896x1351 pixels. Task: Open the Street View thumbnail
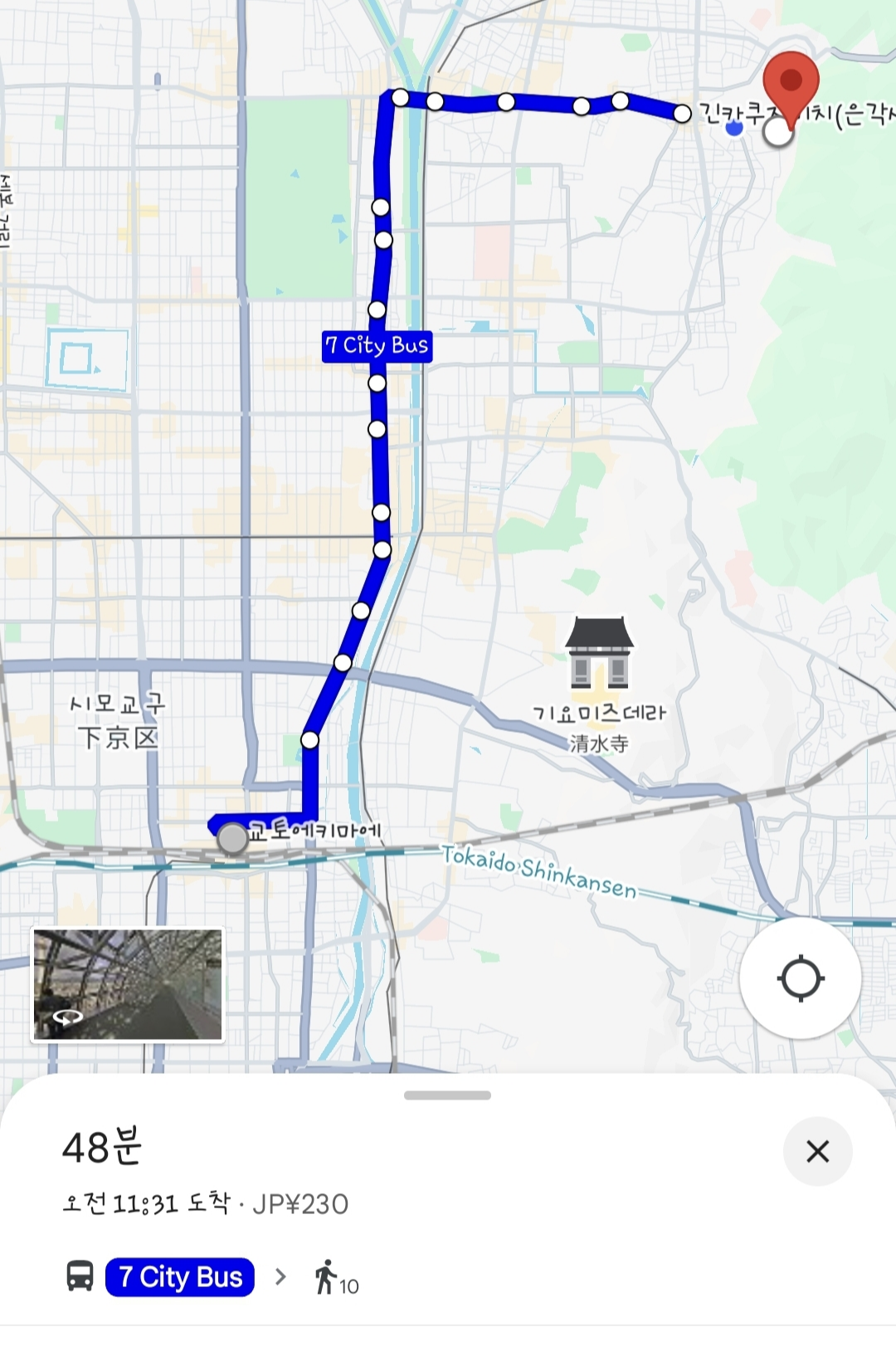[x=128, y=984]
